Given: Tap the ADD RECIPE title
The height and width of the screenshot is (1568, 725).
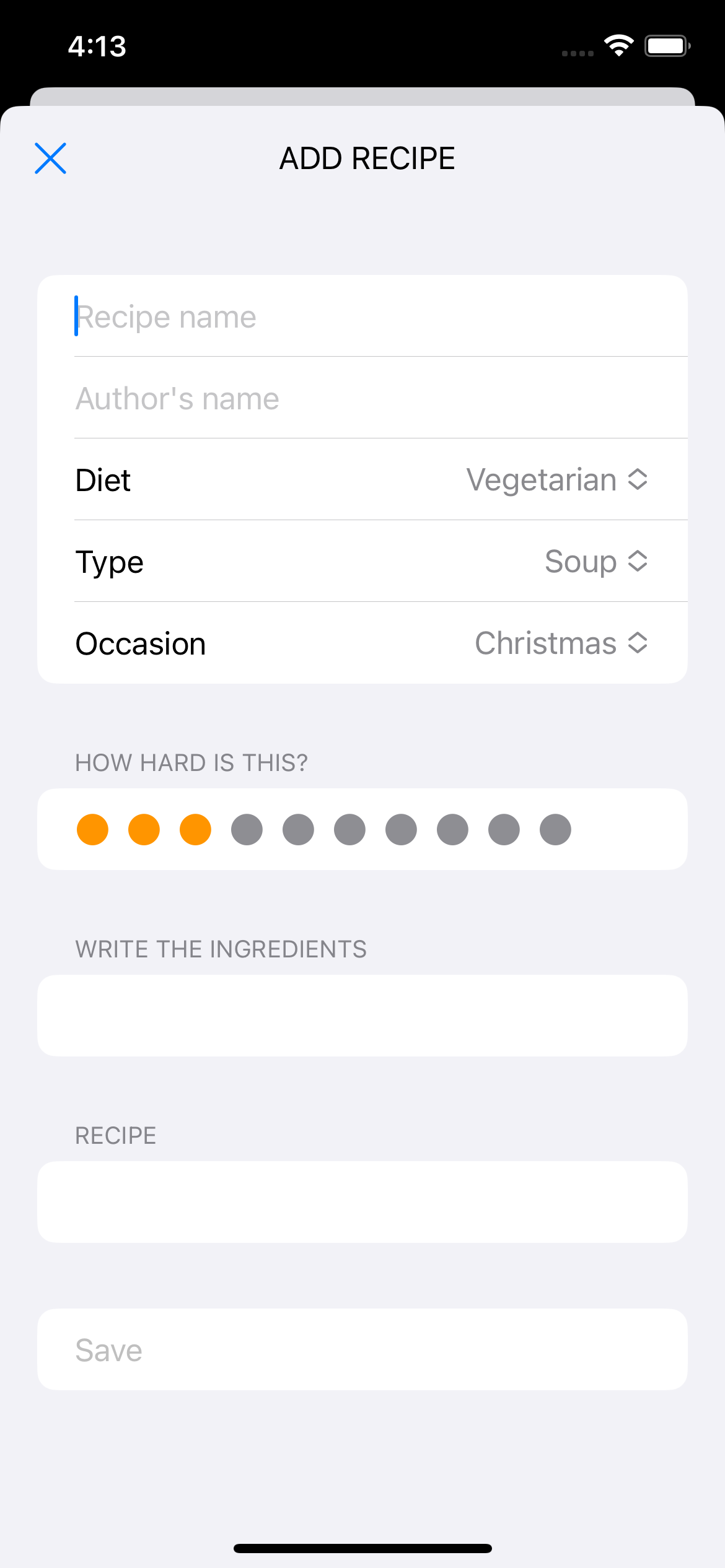Looking at the screenshot, I should 367,158.
